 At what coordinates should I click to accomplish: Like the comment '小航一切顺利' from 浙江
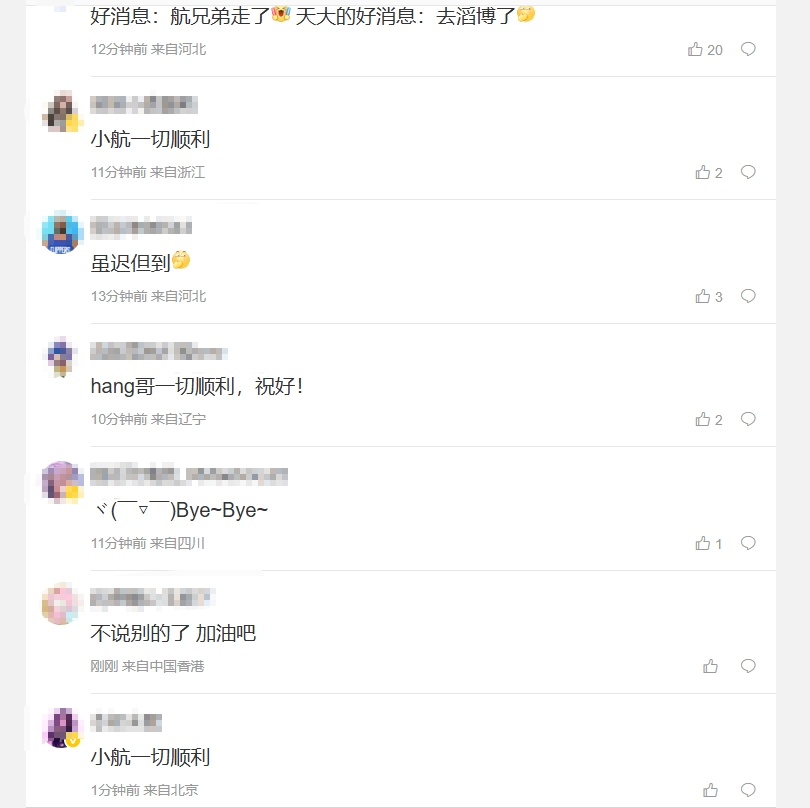pos(703,173)
